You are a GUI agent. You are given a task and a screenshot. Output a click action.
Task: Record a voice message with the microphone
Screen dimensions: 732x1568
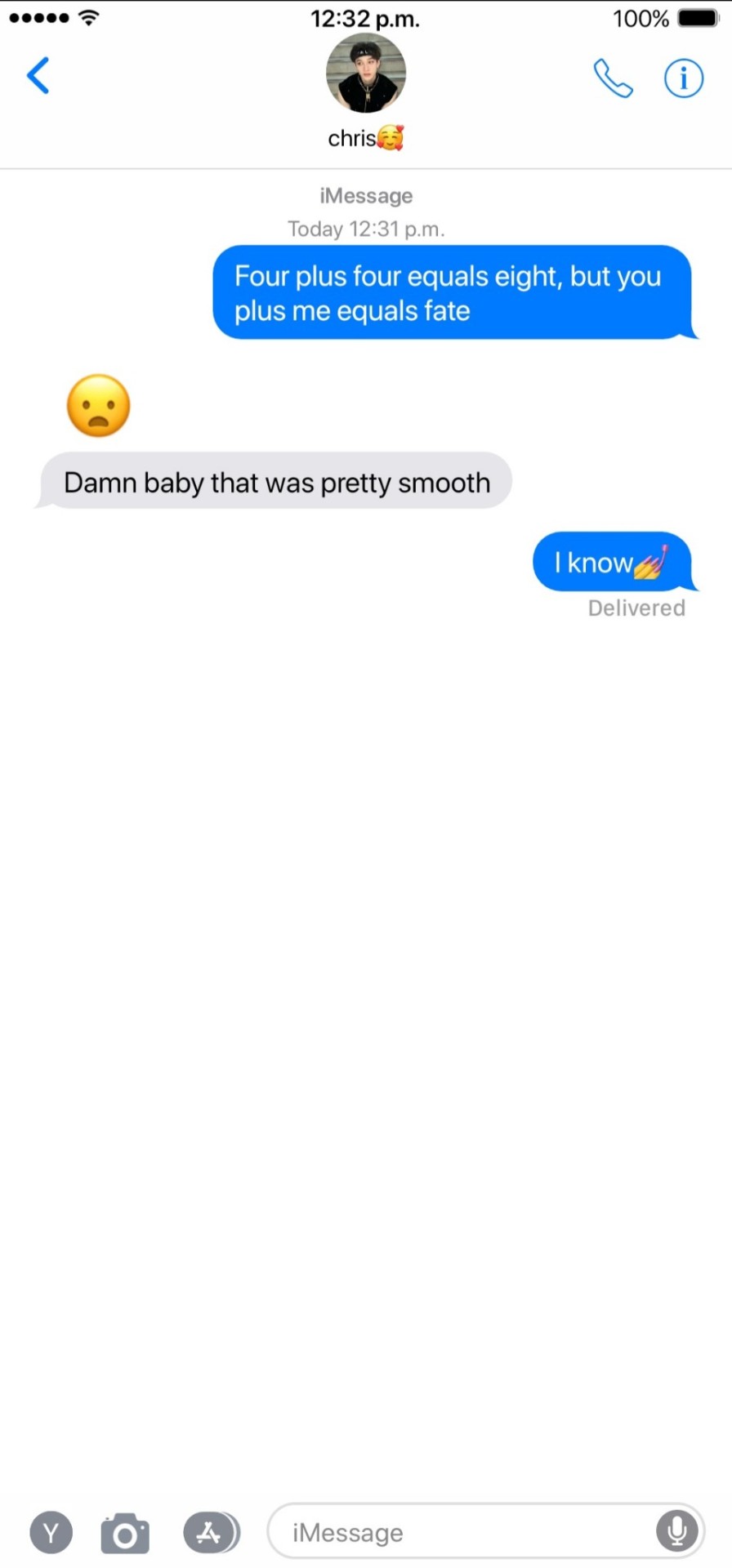[677, 1531]
